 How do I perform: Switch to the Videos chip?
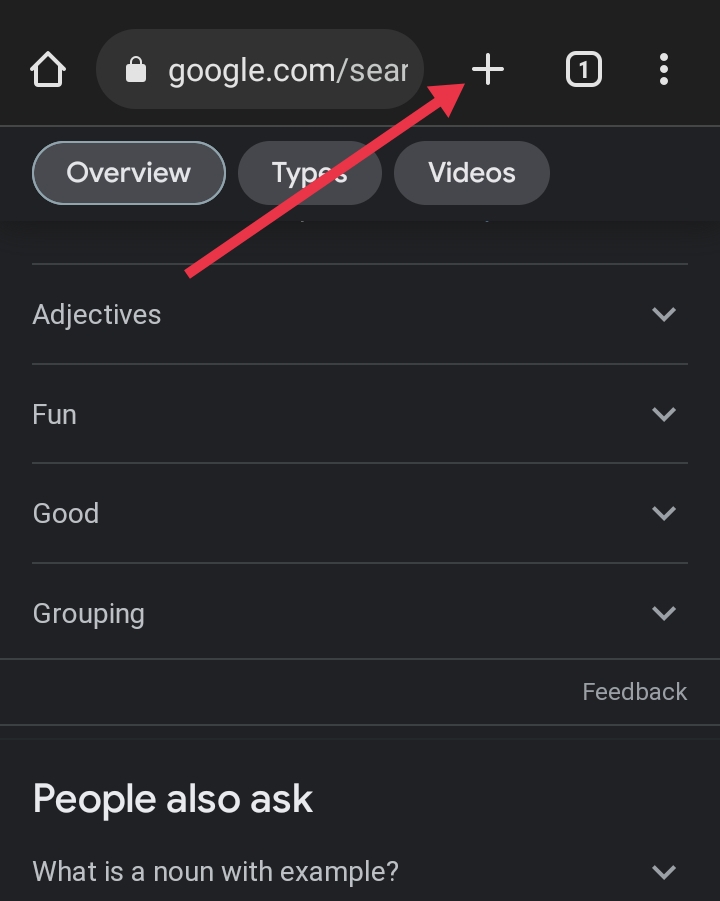[x=472, y=173]
